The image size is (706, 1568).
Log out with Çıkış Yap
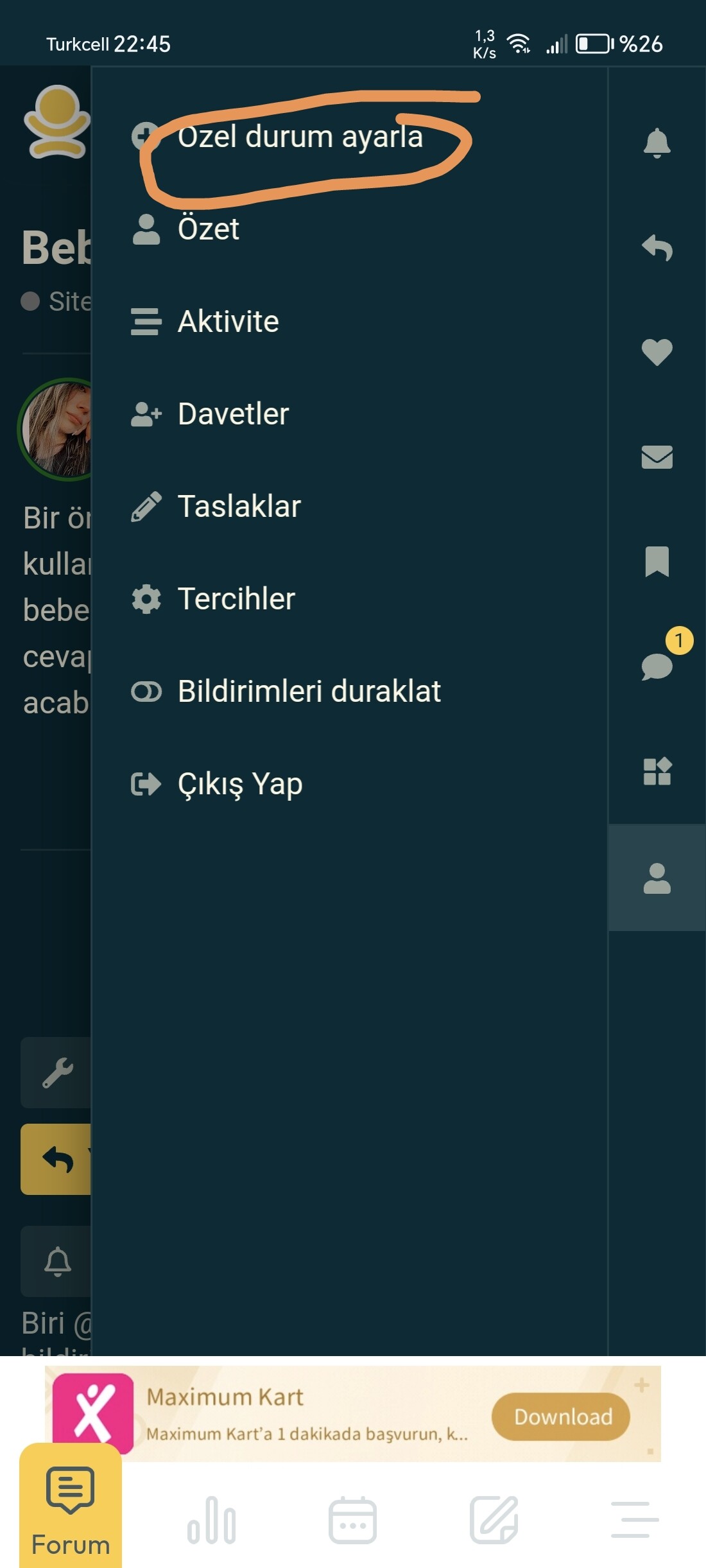point(239,784)
